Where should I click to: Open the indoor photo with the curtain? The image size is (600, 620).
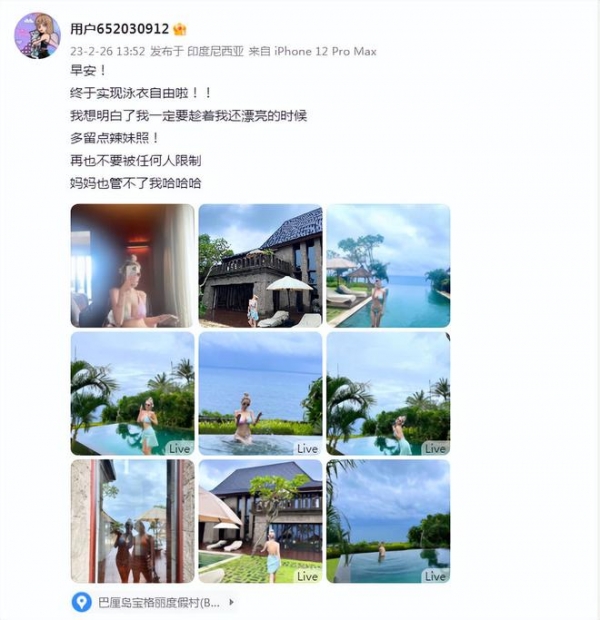coord(132,266)
